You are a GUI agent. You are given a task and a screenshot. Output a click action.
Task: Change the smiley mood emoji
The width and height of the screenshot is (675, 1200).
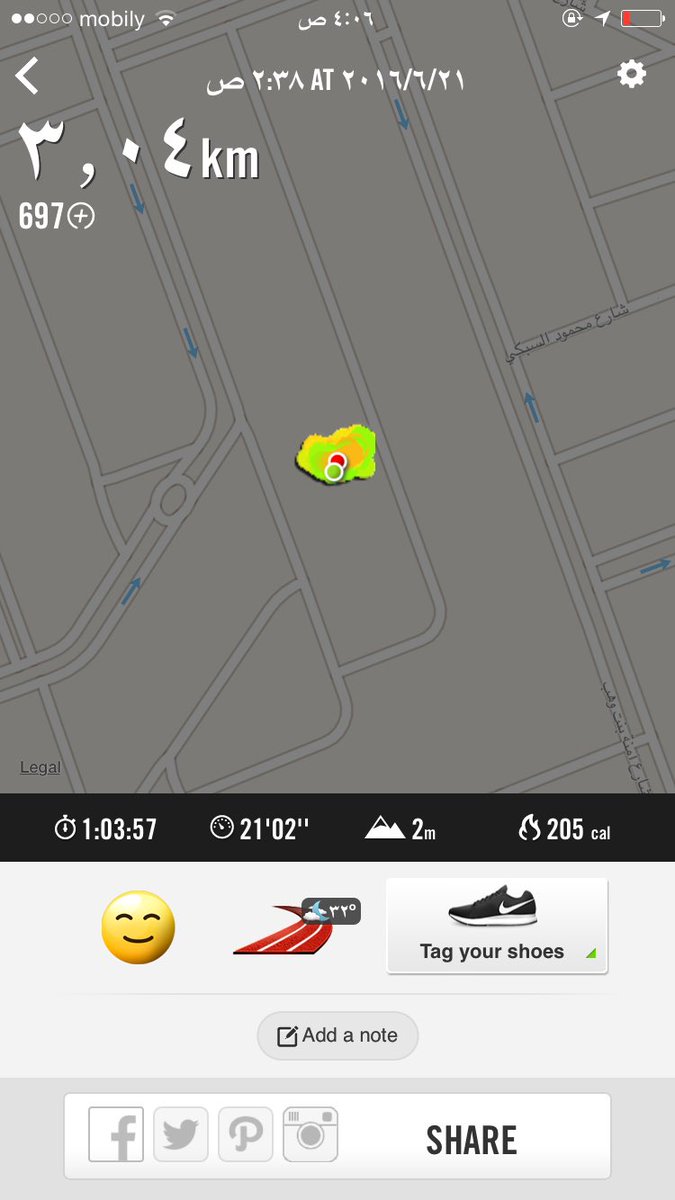click(138, 927)
